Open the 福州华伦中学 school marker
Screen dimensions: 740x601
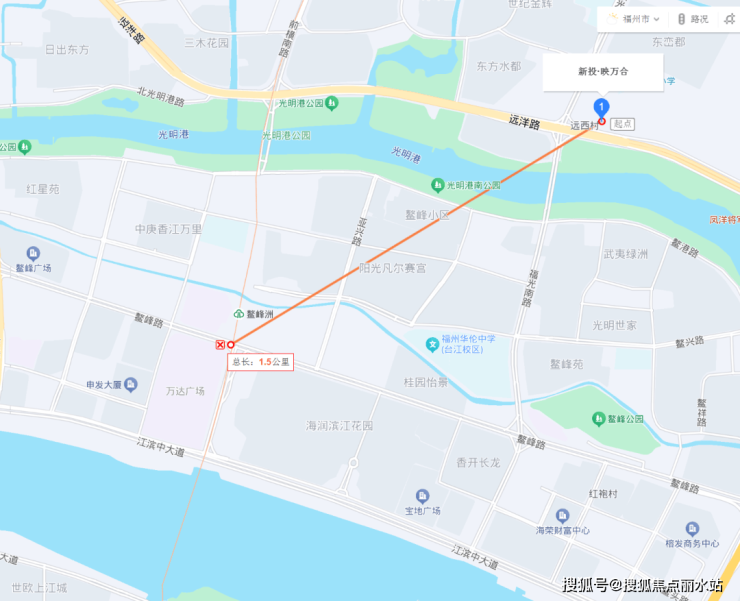pos(432,343)
